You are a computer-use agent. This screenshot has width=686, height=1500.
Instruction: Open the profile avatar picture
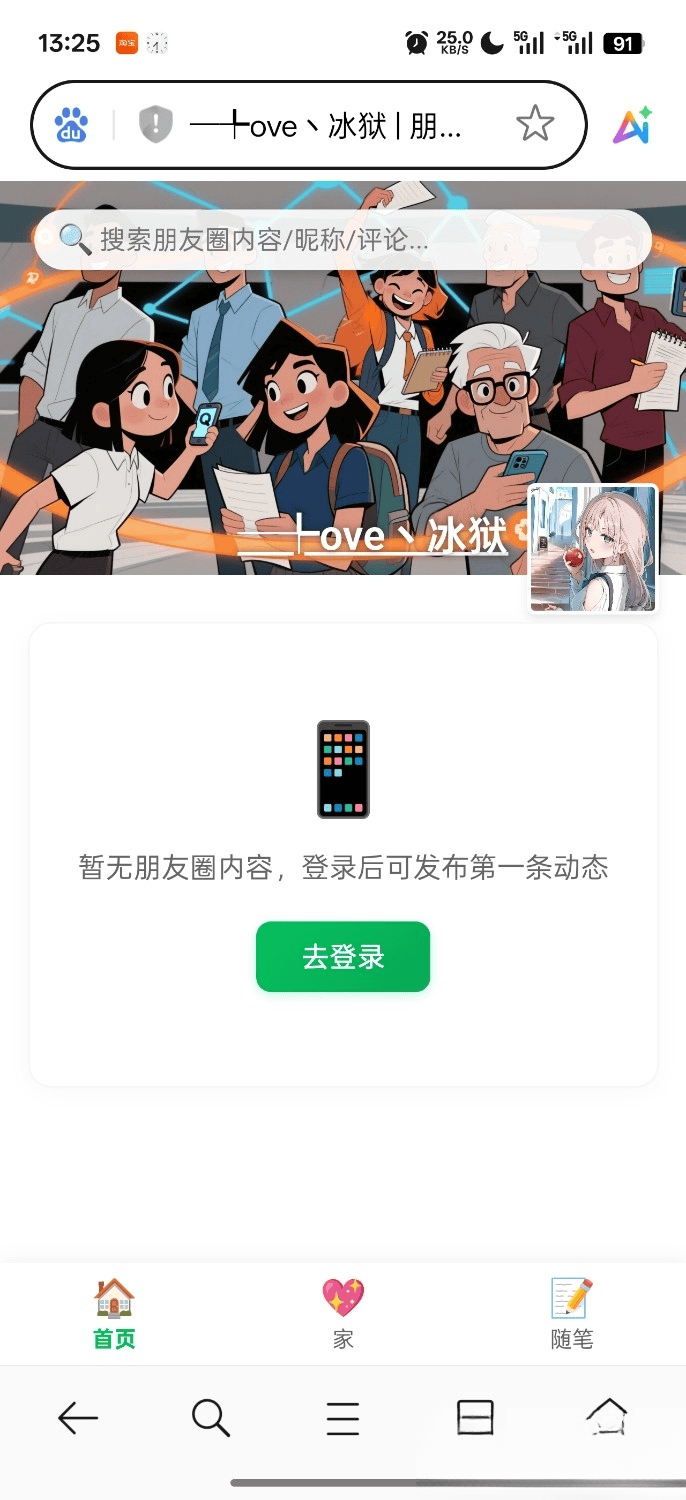(x=593, y=548)
